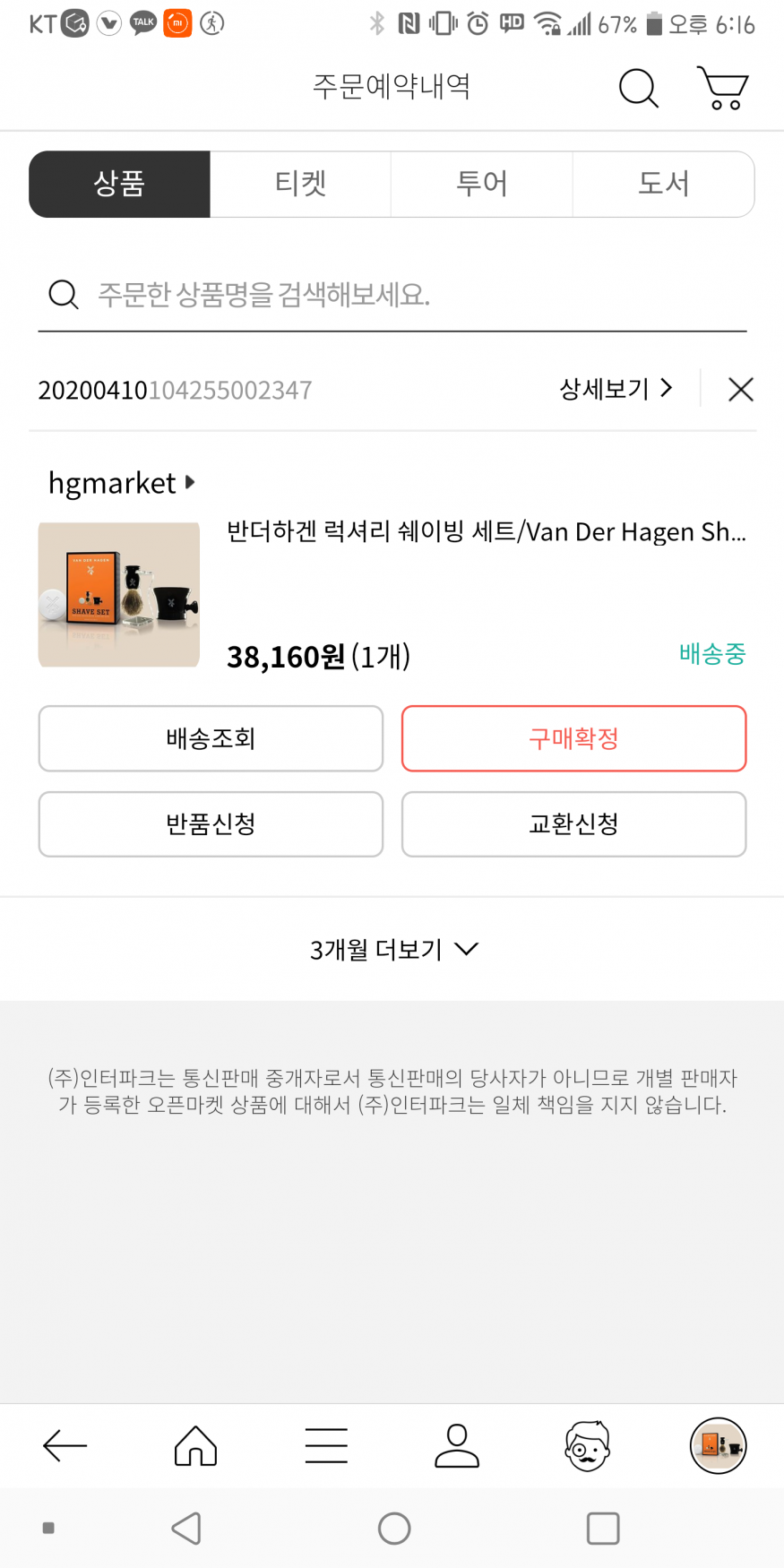Delete the order with the X icon
Screen dimensions: 784x1568
point(741,389)
